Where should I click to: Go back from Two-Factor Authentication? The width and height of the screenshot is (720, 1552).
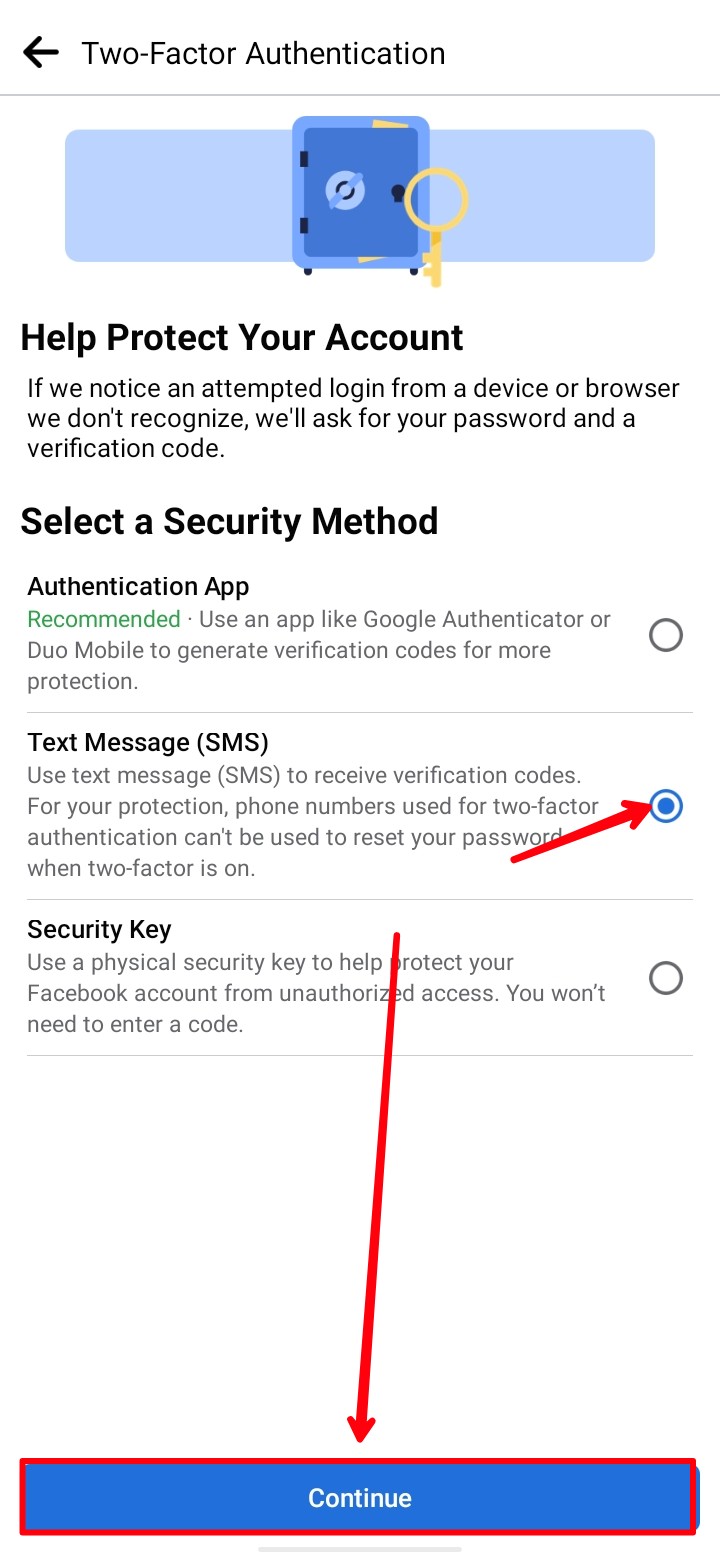click(41, 52)
